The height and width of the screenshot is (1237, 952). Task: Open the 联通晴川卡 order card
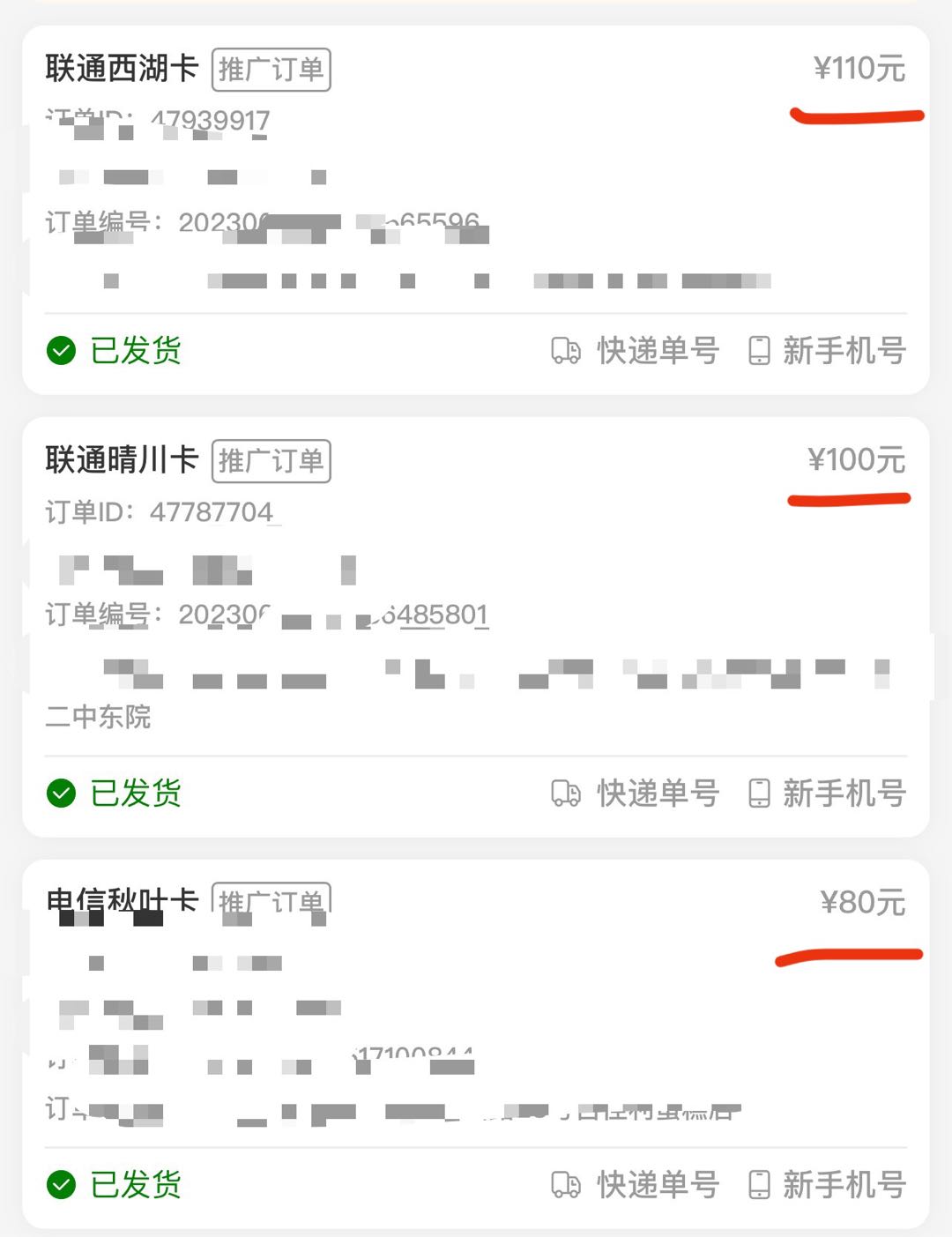[122, 460]
